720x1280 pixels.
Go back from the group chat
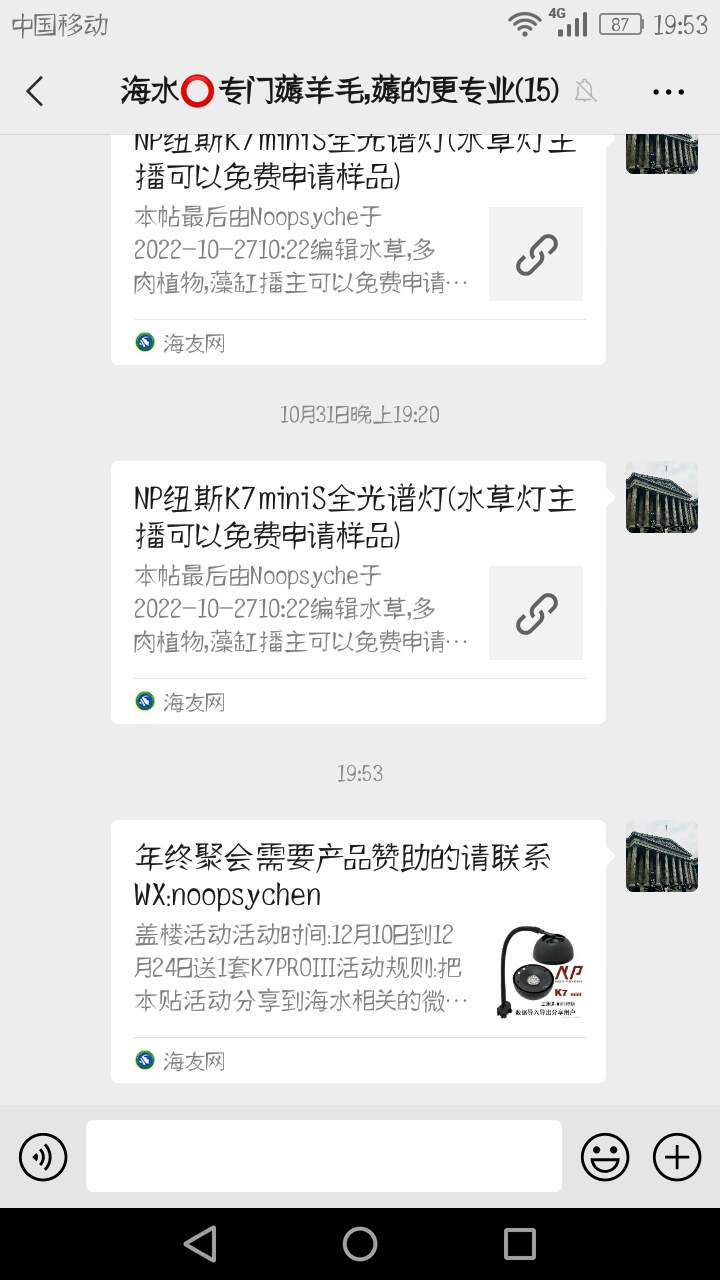35,91
